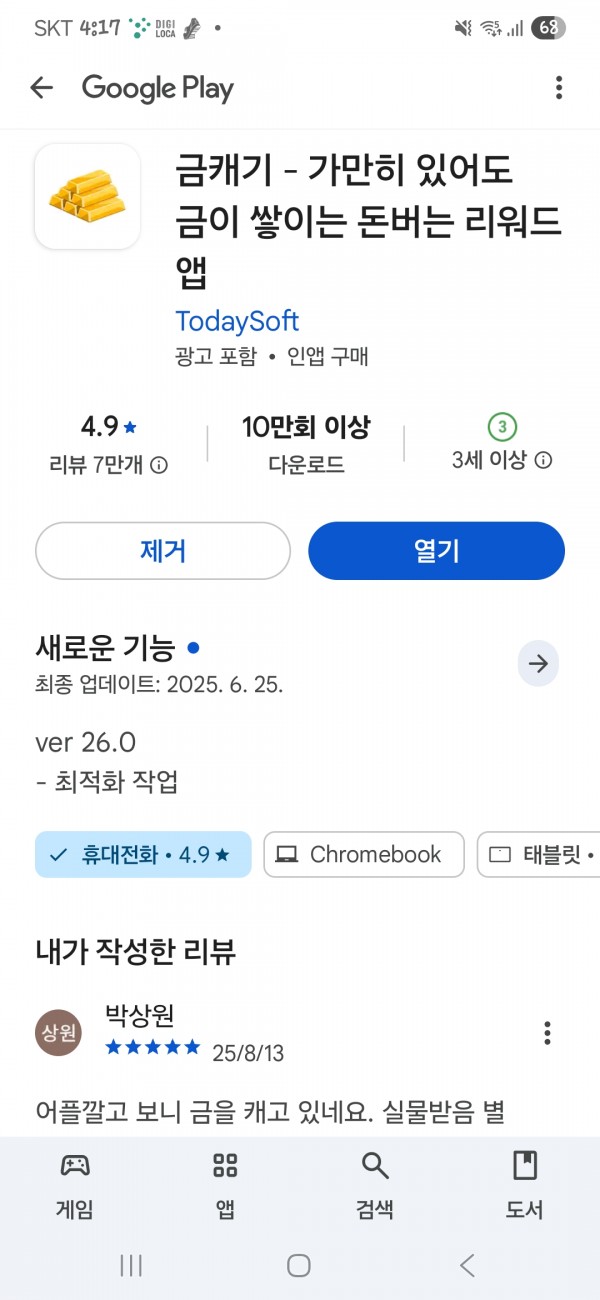Screen dimensions: 600x1300
Task: Show rating info for 리뷰 7만개
Action: click(108, 464)
